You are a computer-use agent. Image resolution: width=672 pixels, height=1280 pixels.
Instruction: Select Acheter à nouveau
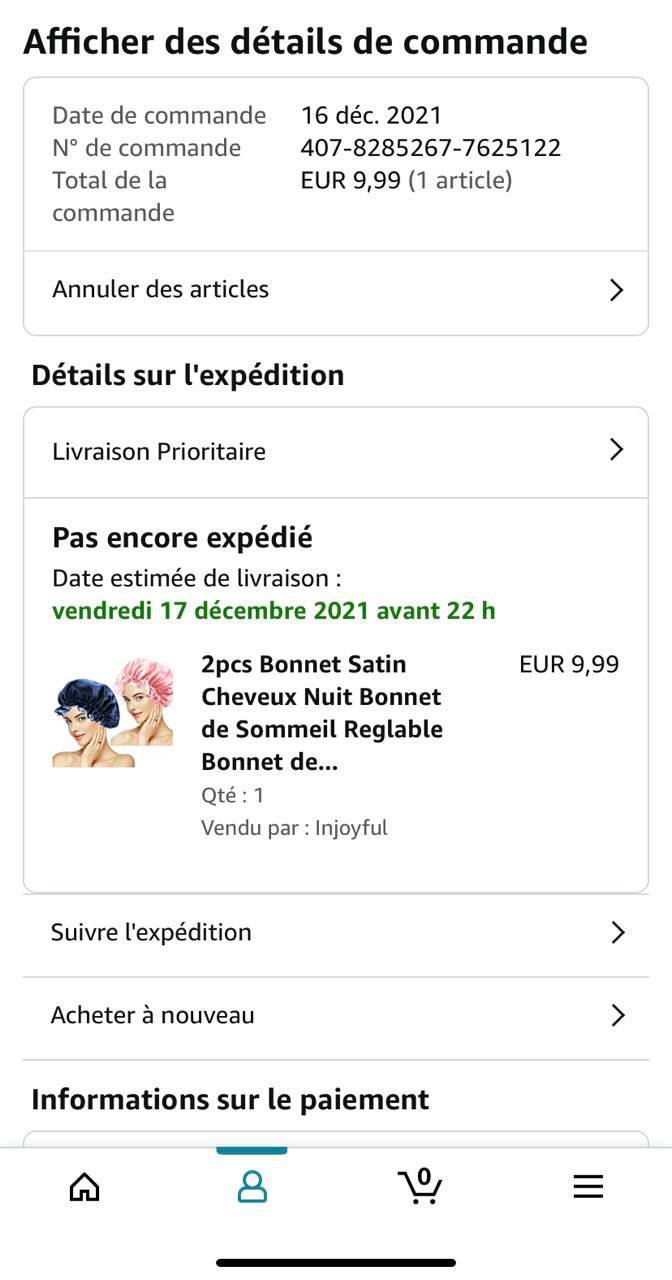(336, 1016)
